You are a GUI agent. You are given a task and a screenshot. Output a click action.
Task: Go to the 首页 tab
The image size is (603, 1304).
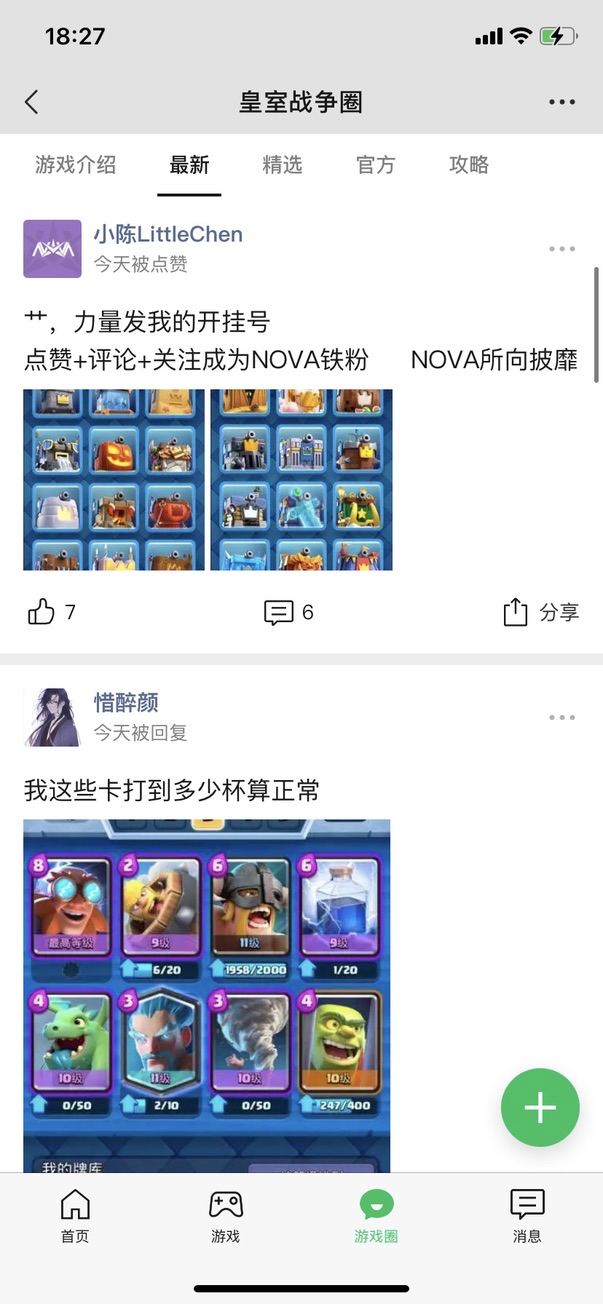point(75,1216)
